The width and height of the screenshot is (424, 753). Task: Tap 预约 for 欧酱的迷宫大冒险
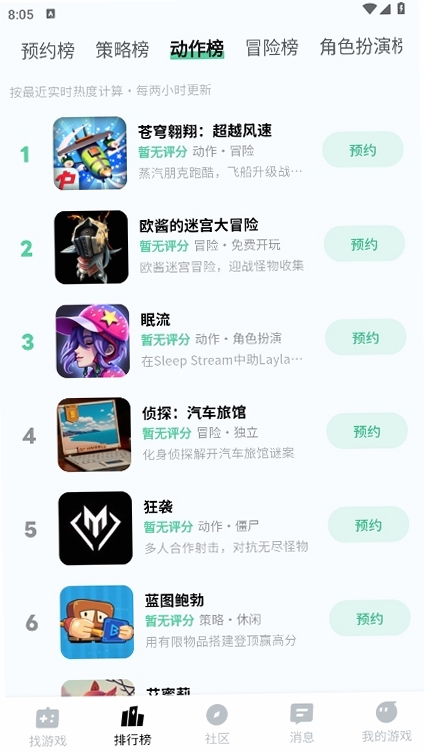point(364,243)
